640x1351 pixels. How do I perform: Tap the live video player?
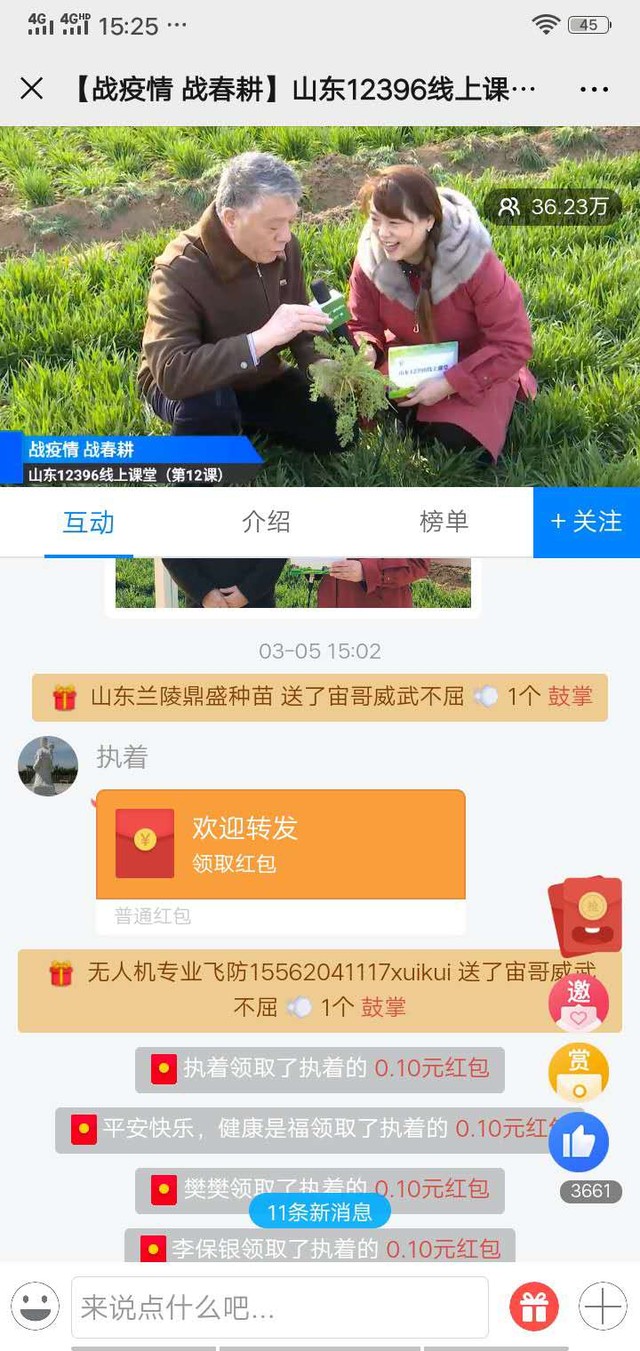pos(320,306)
